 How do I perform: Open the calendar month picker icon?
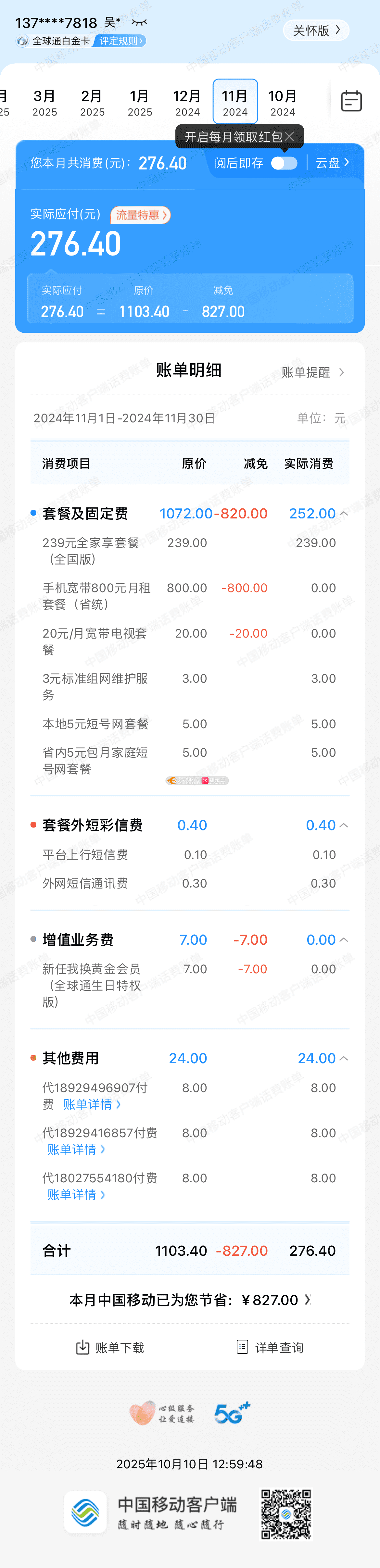point(351,101)
